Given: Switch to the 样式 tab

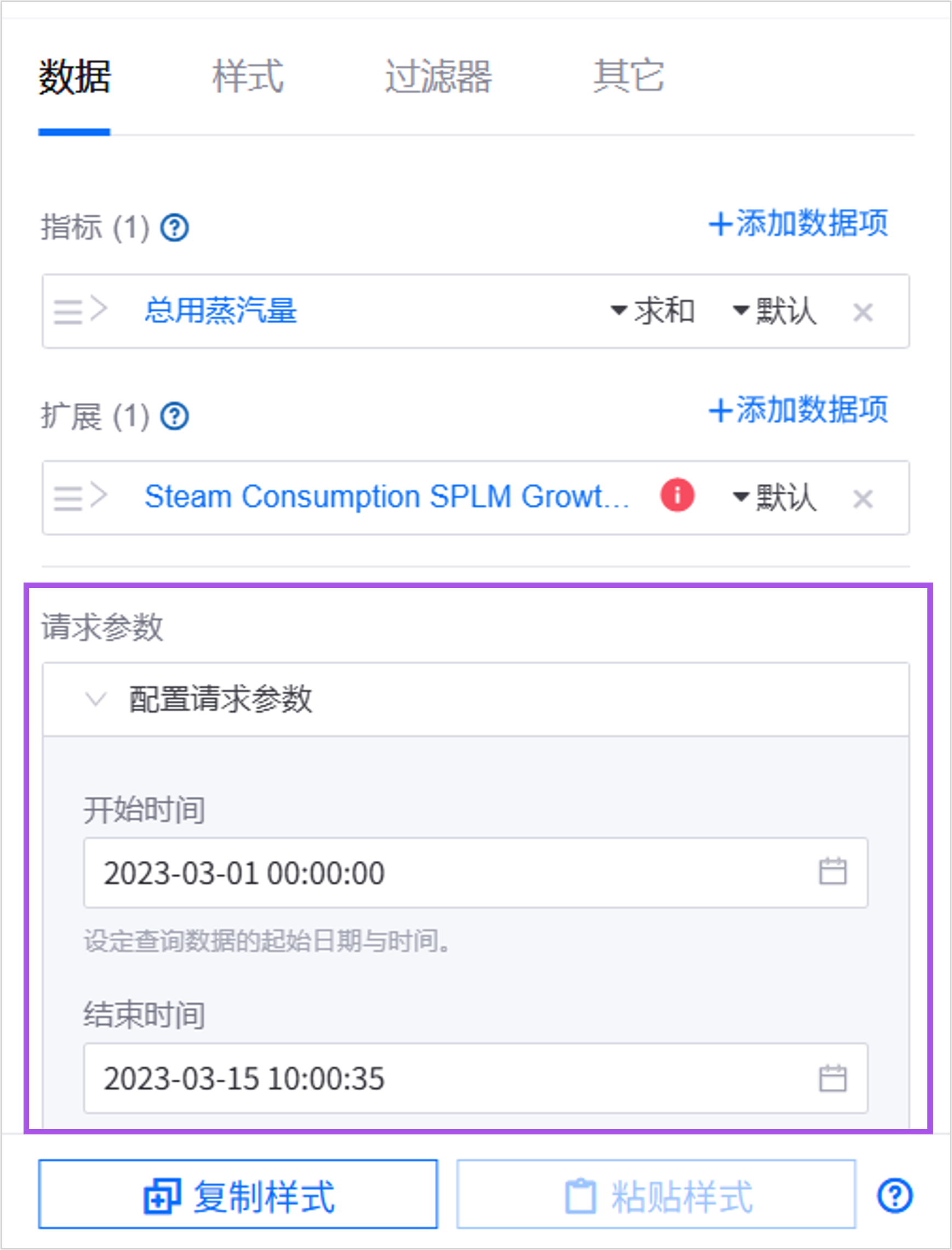Looking at the screenshot, I should tap(248, 77).
